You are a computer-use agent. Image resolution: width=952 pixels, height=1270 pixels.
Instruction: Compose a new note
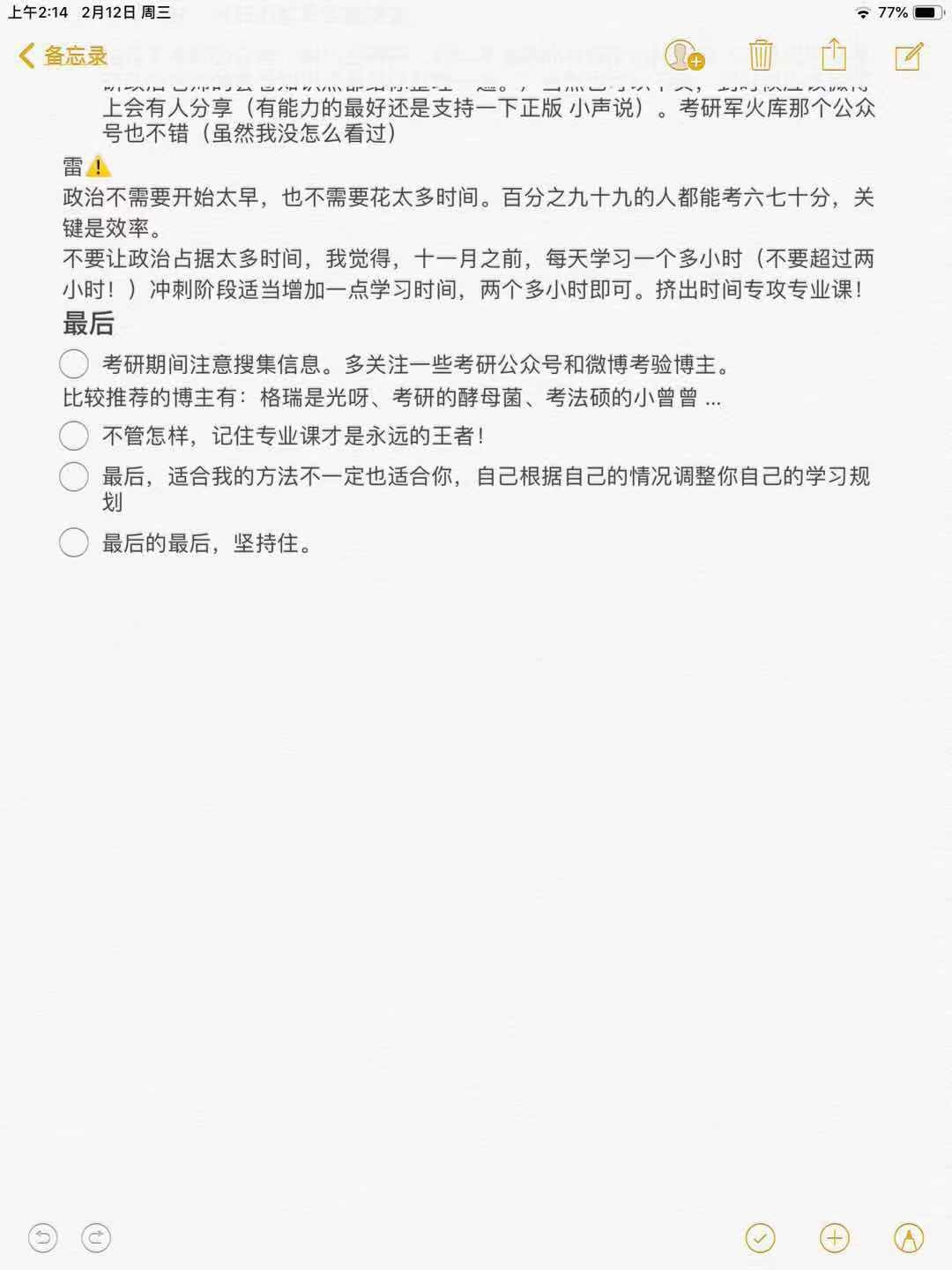pos(908,56)
